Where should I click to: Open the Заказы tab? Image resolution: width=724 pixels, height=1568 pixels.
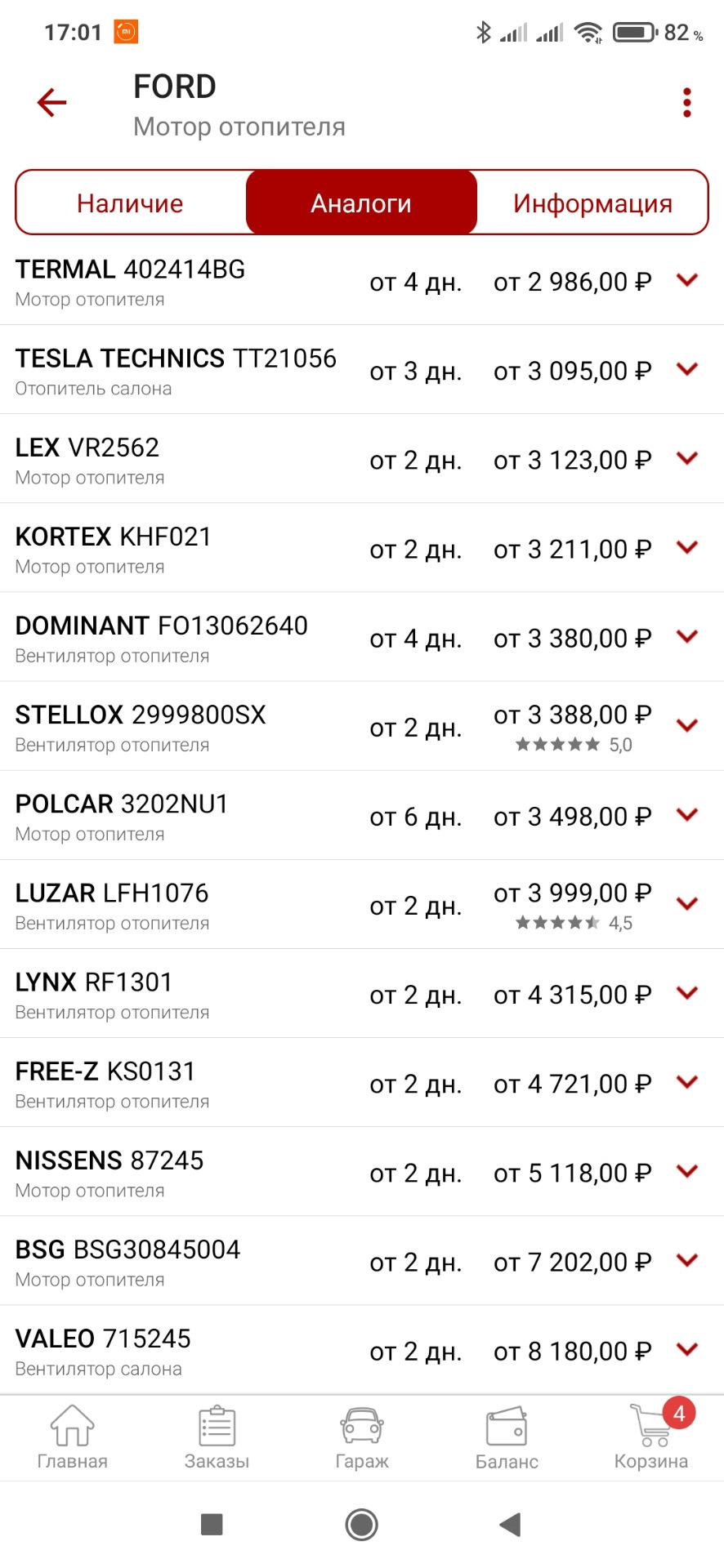point(217,1438)
